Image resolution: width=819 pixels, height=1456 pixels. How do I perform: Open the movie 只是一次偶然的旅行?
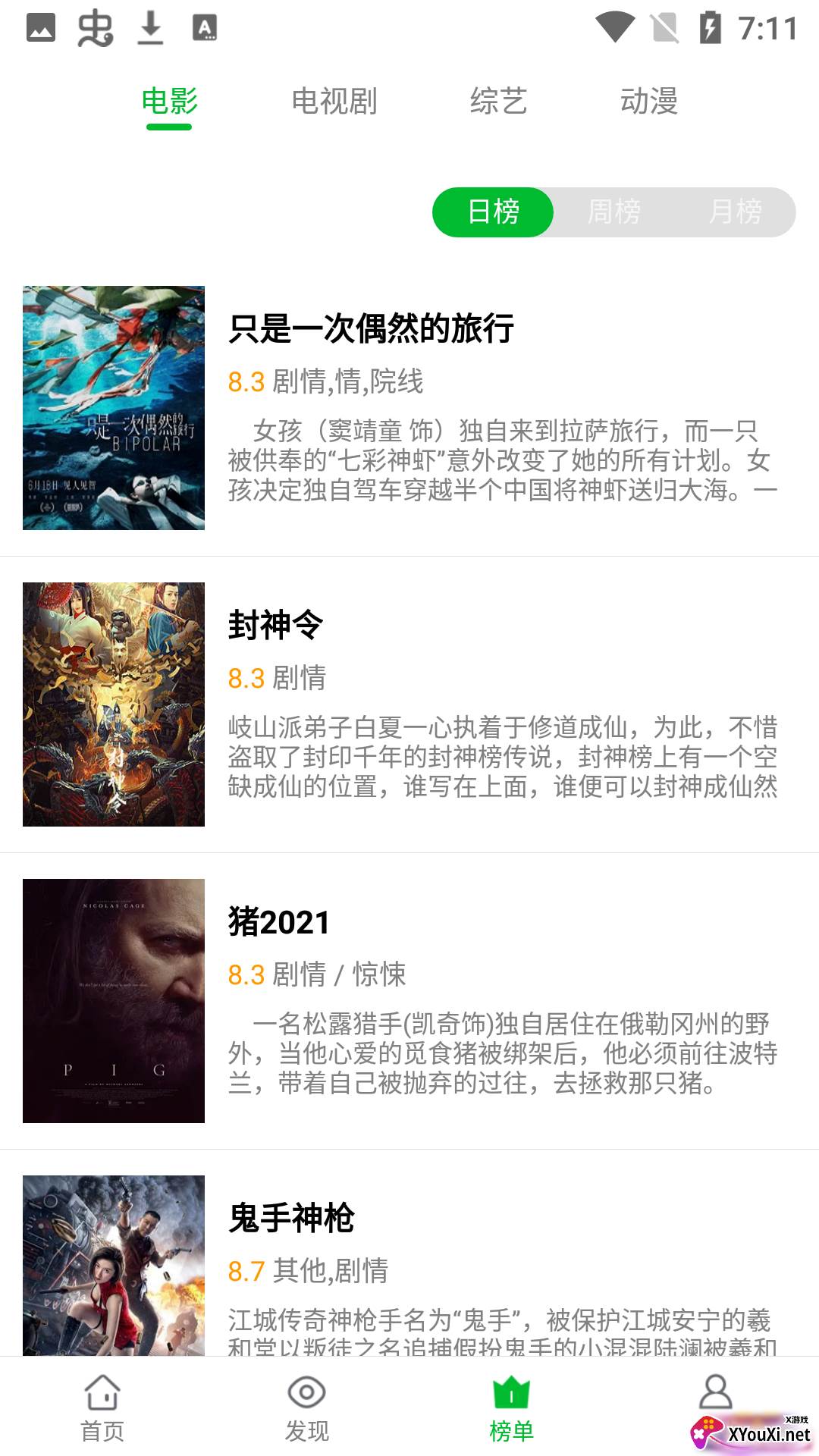click(371, 328)
